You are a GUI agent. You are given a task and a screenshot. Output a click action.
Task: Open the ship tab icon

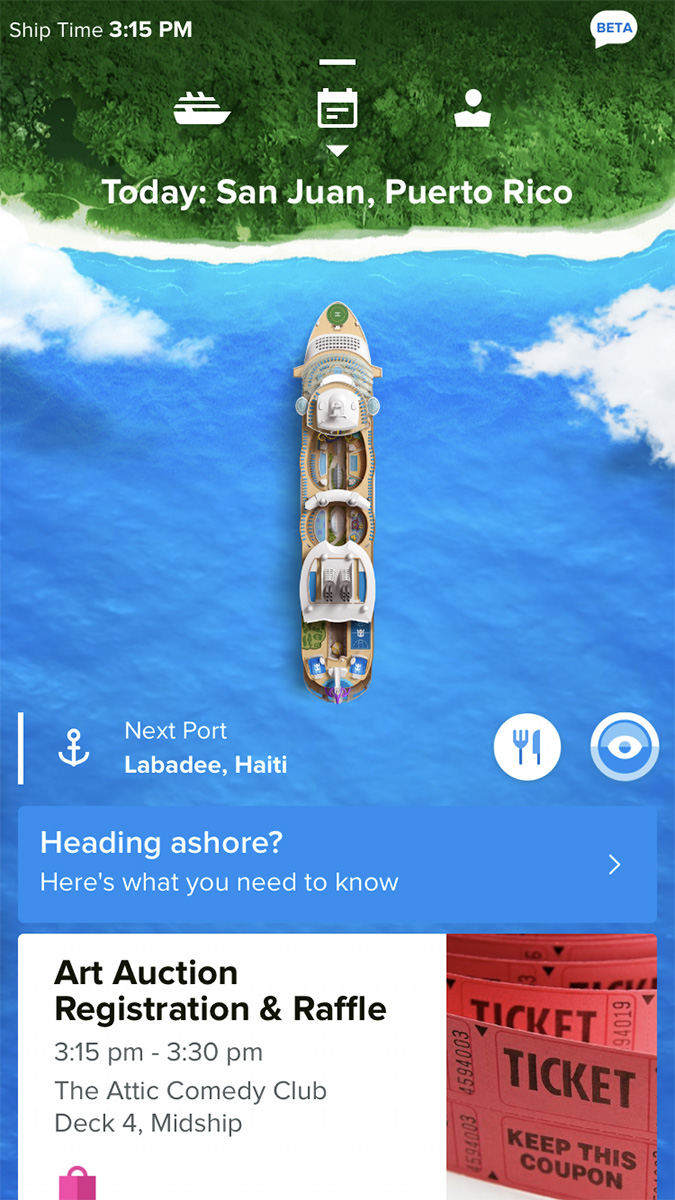pos(202,108)
